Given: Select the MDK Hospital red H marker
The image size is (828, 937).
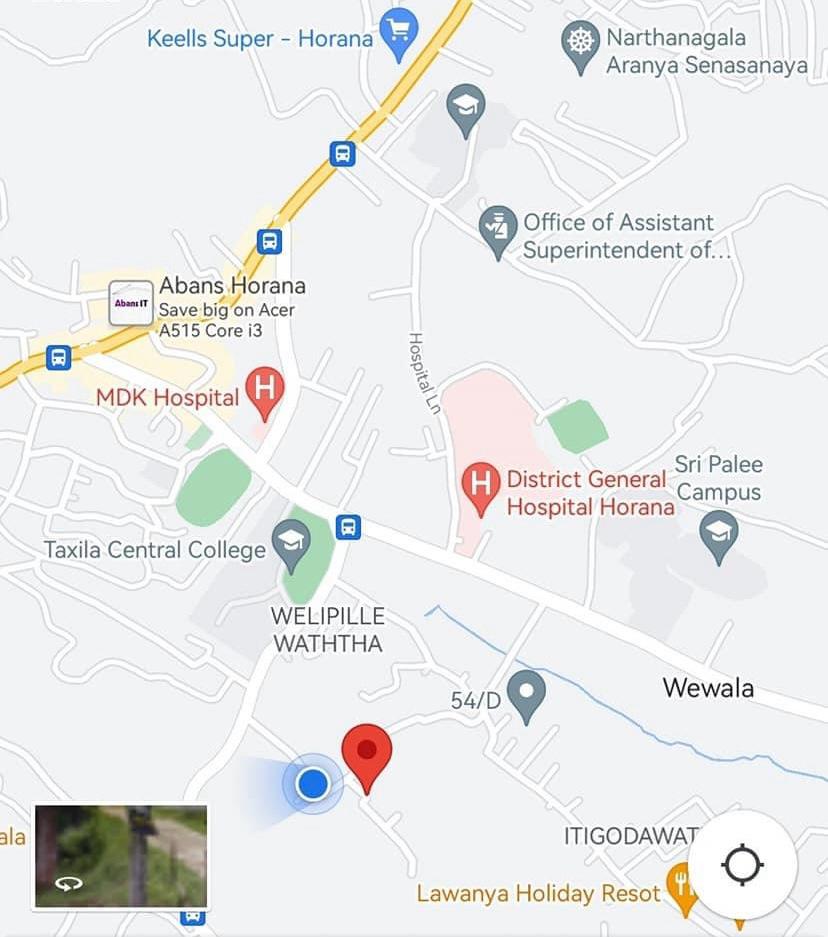Looking at the screenshot, I should (x=263, y=391).
